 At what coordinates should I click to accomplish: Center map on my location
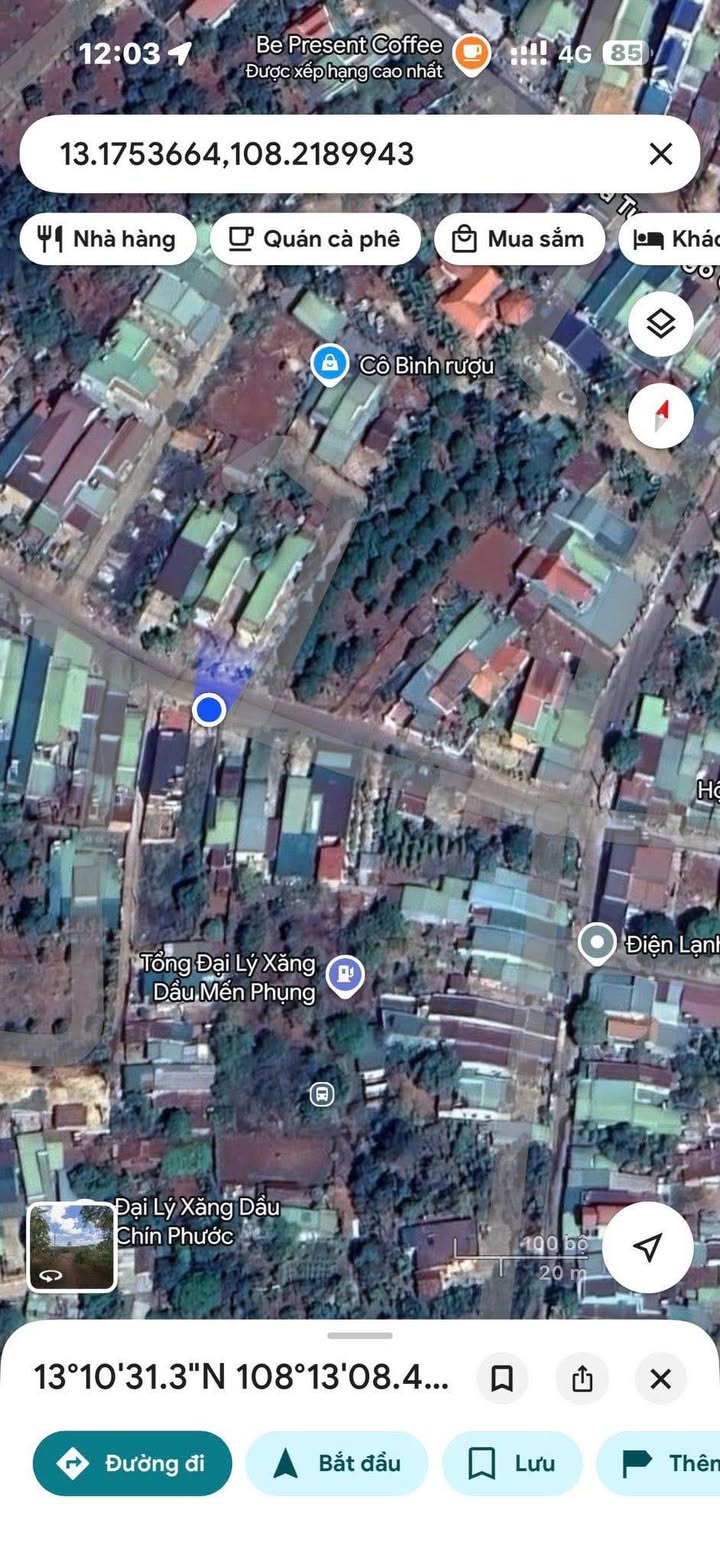pos(648,1247)
